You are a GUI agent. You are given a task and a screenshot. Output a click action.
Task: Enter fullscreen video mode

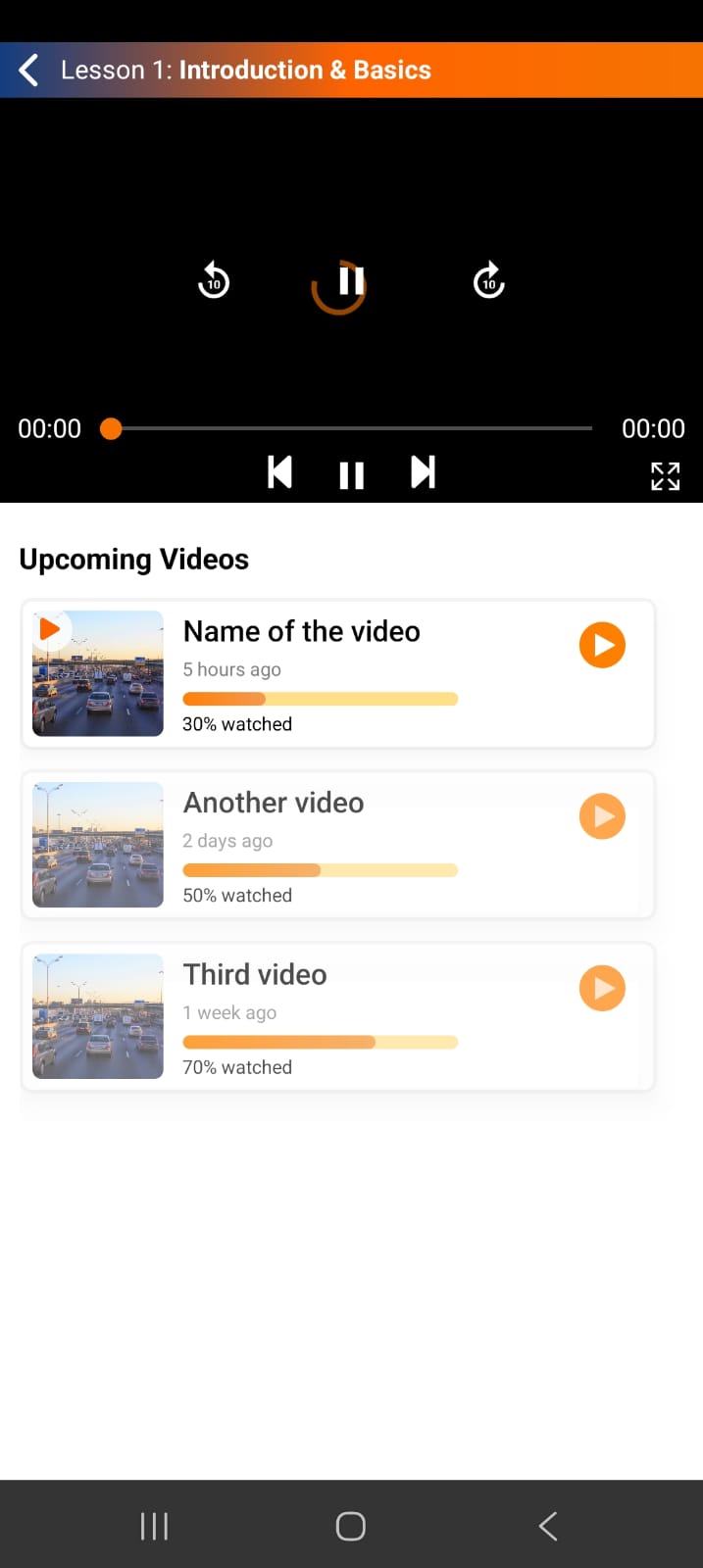click(x=665, y=476)
